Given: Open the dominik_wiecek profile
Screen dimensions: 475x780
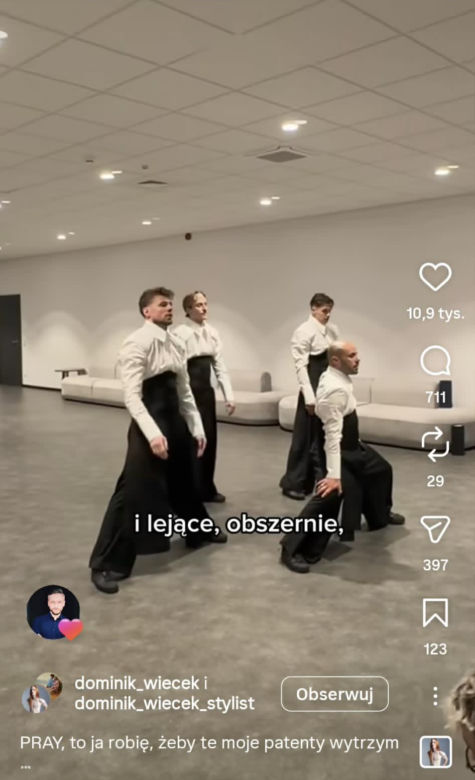Looking at the screenshot, I should (x=137, y=683).
